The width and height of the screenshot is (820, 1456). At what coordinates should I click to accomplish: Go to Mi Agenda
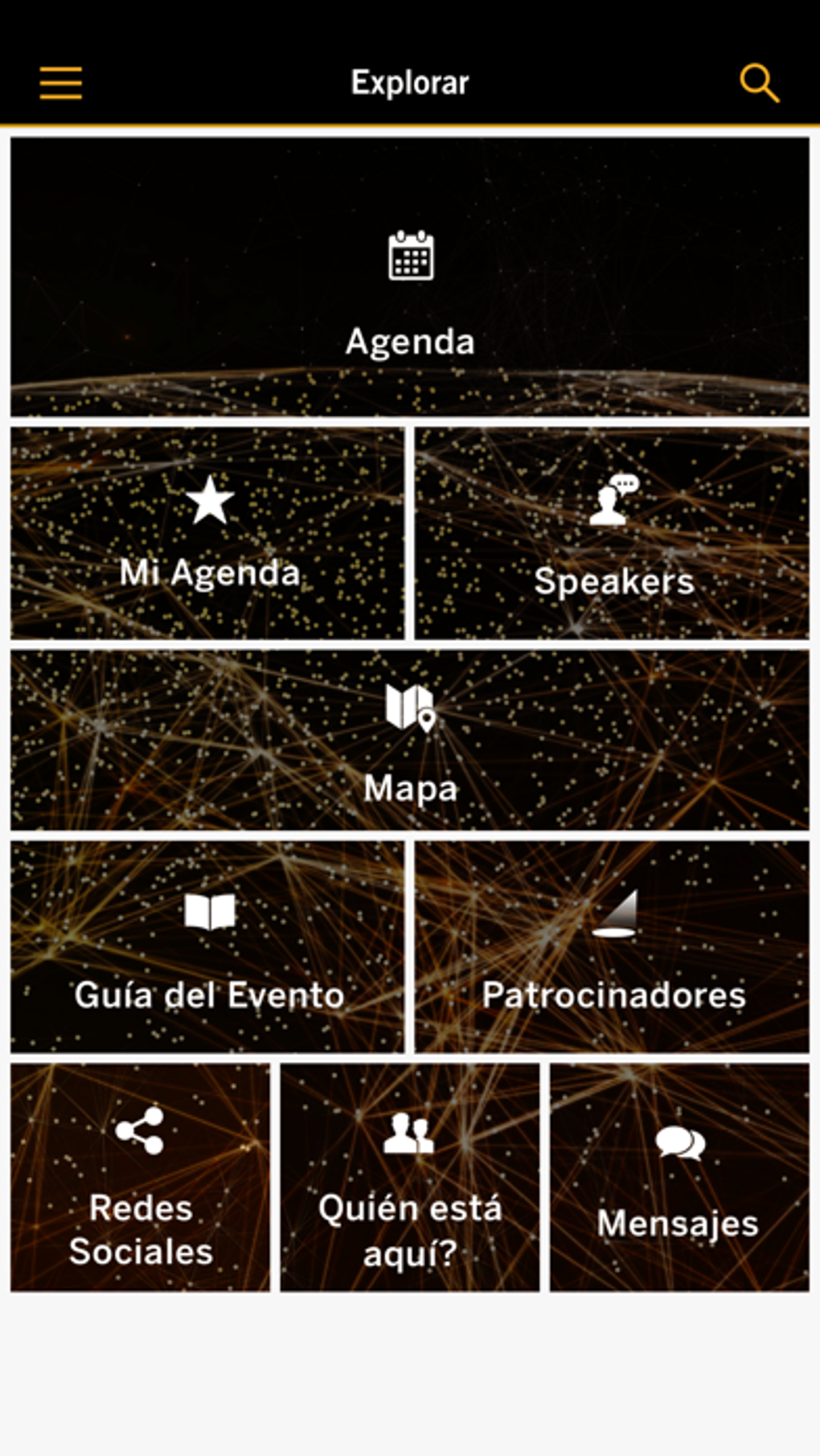pyautogui.click(x=208, y=534)
